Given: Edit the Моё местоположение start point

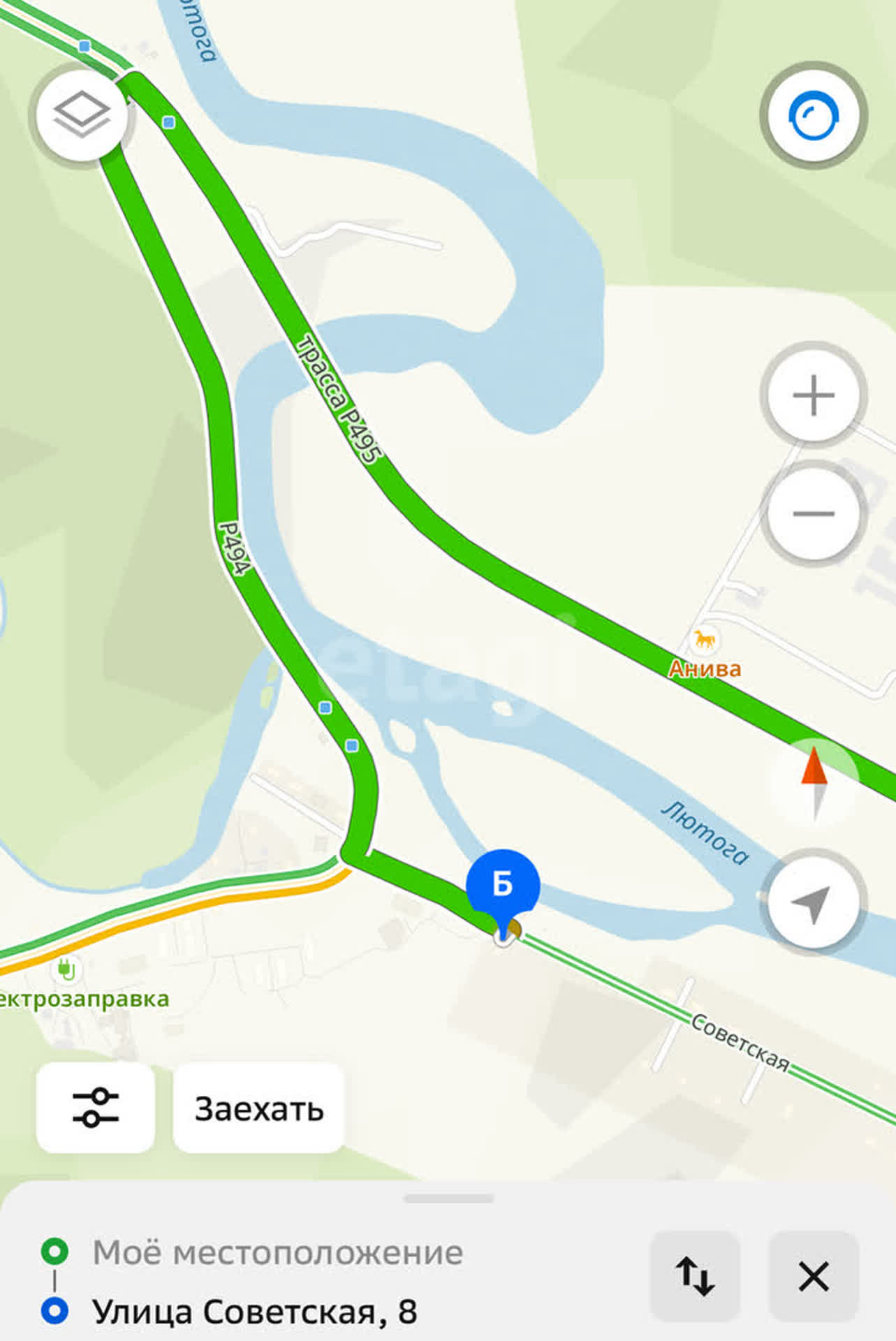Looking at the screenshot, I should pyautogui.click(x=277, y=1252).
